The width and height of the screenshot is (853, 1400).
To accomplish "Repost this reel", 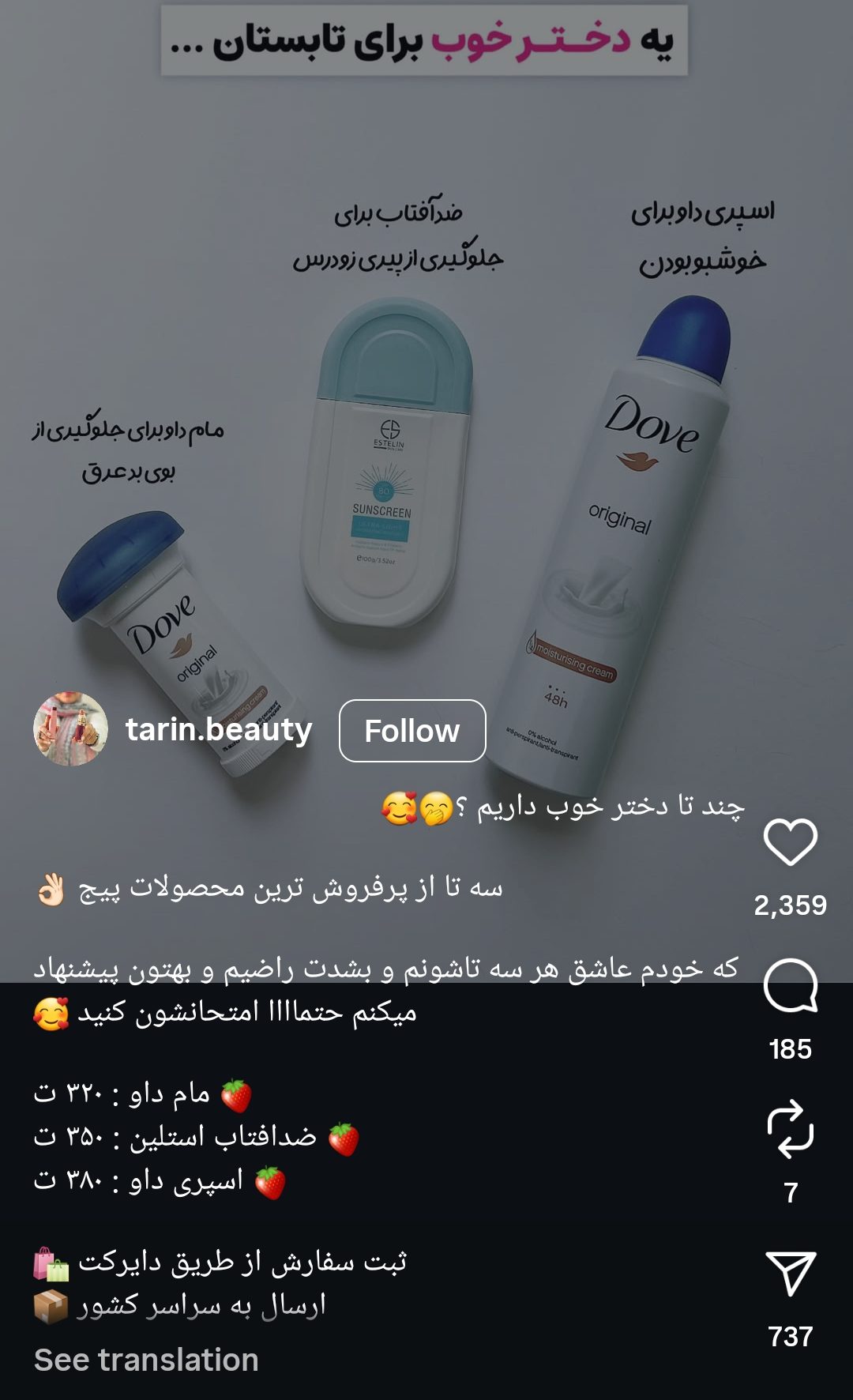I will [x=790, y=1130].
